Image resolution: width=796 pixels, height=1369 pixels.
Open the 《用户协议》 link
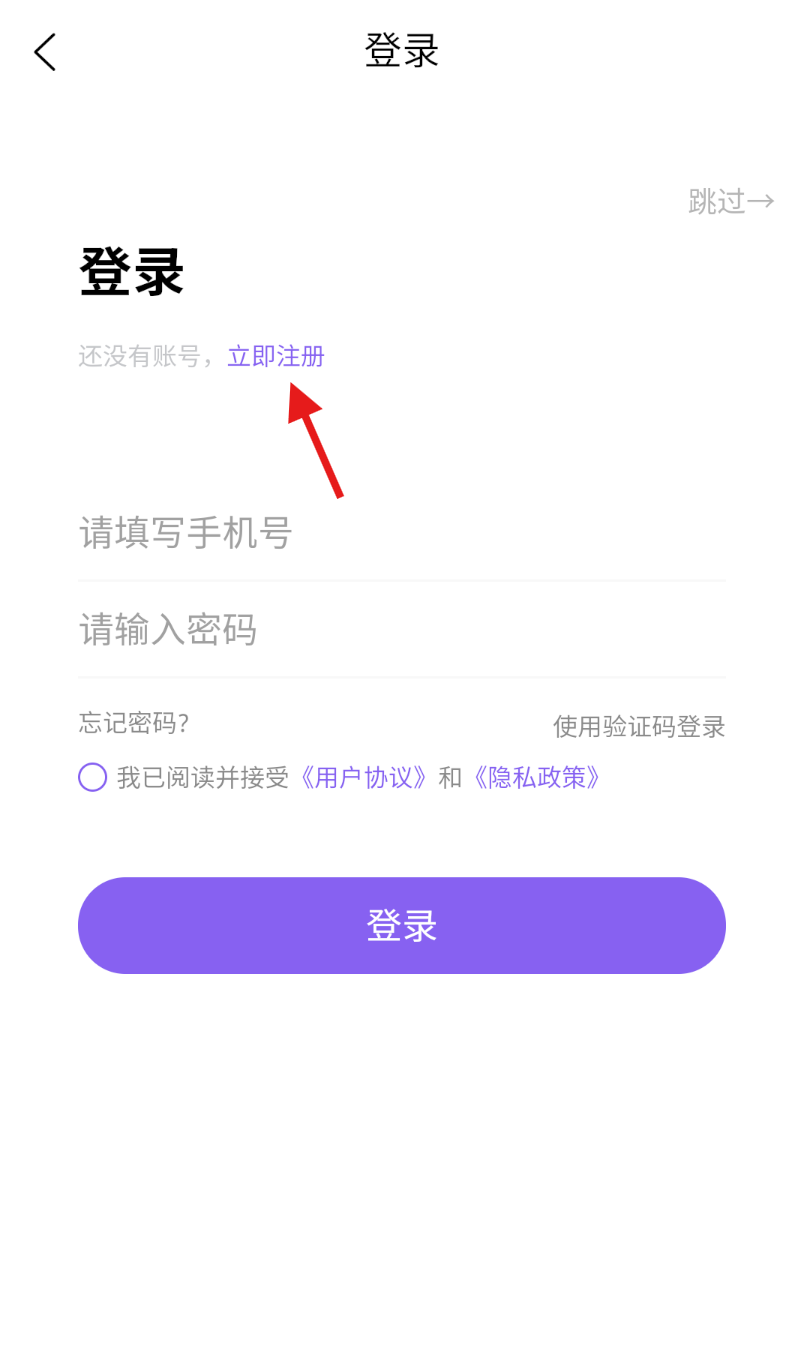364,777
